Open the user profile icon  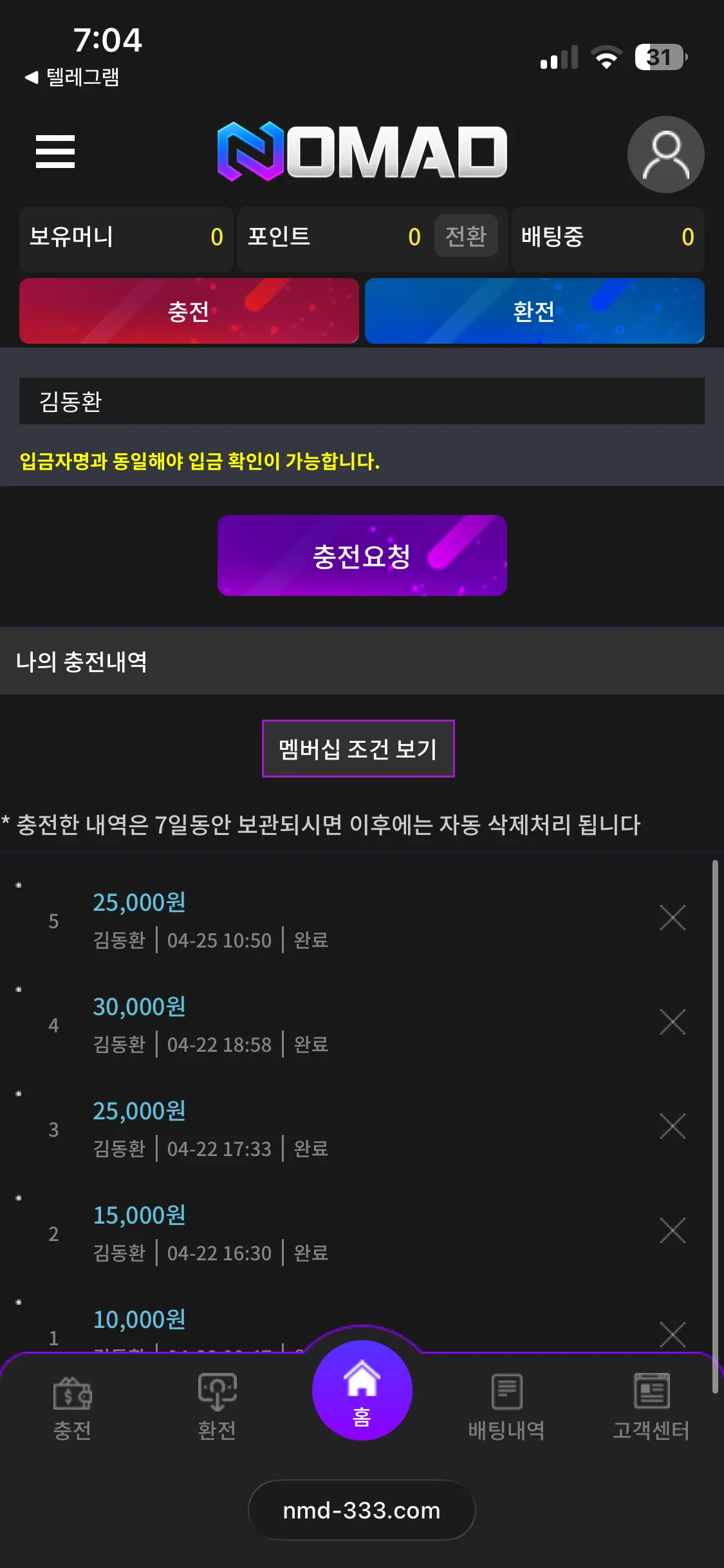pos(665,154)
